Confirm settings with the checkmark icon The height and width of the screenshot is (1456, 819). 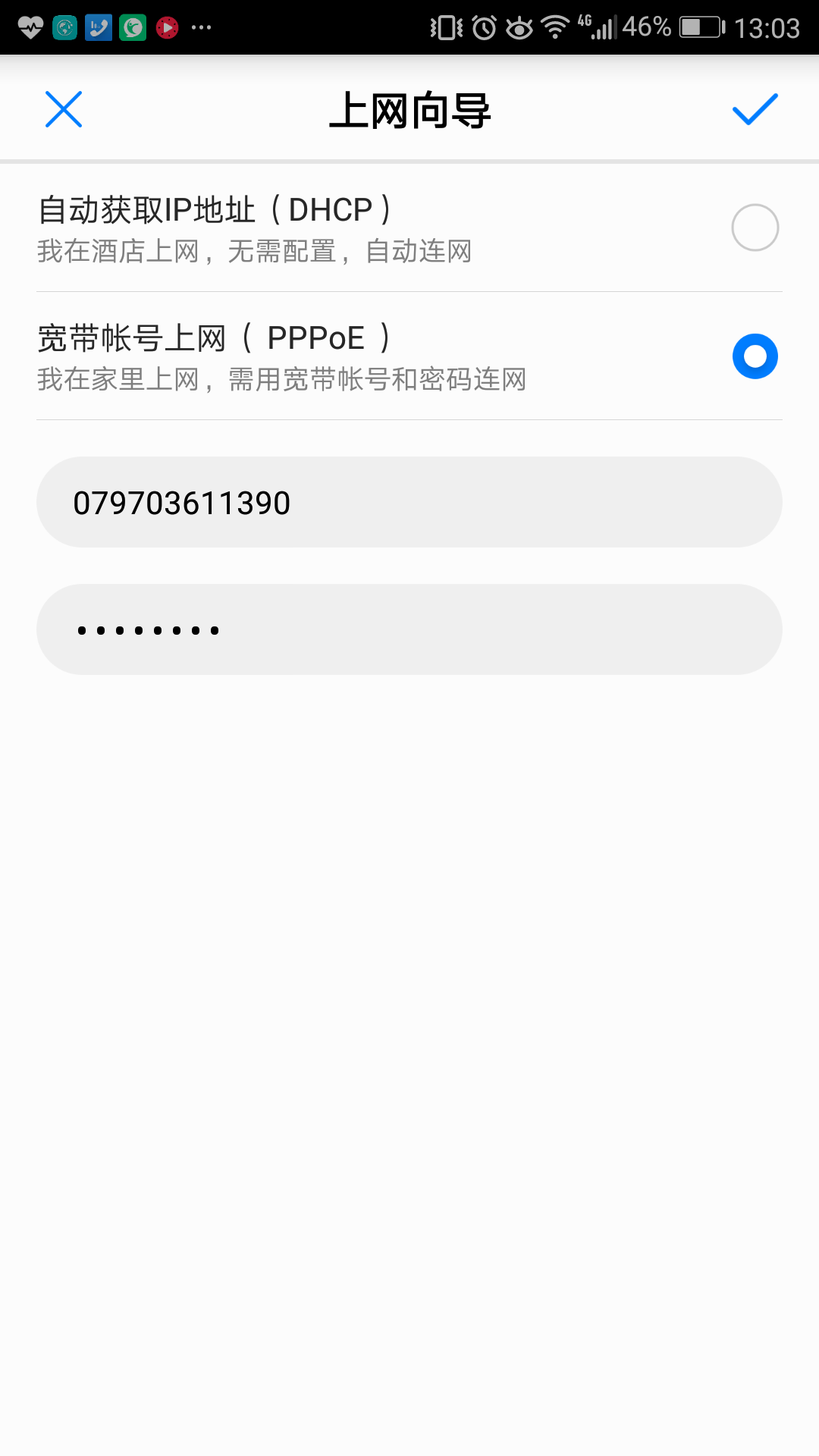[755, 109]
